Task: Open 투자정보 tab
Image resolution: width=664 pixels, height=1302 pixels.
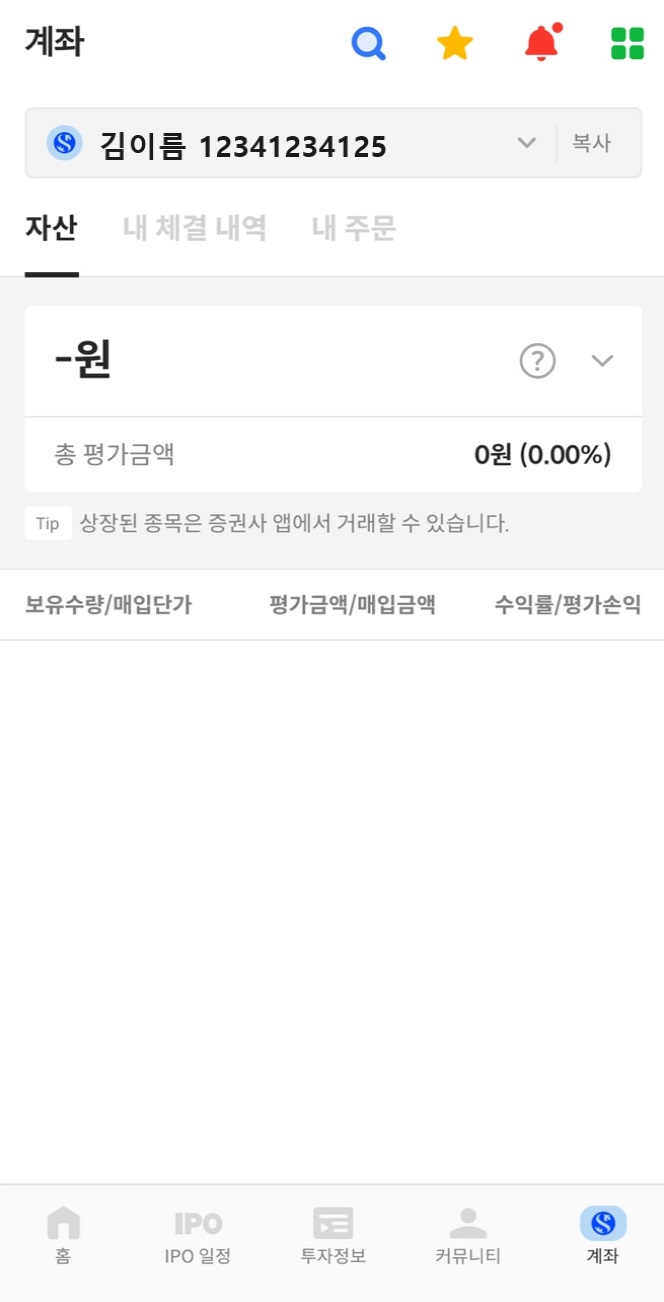Action: 333,1236
